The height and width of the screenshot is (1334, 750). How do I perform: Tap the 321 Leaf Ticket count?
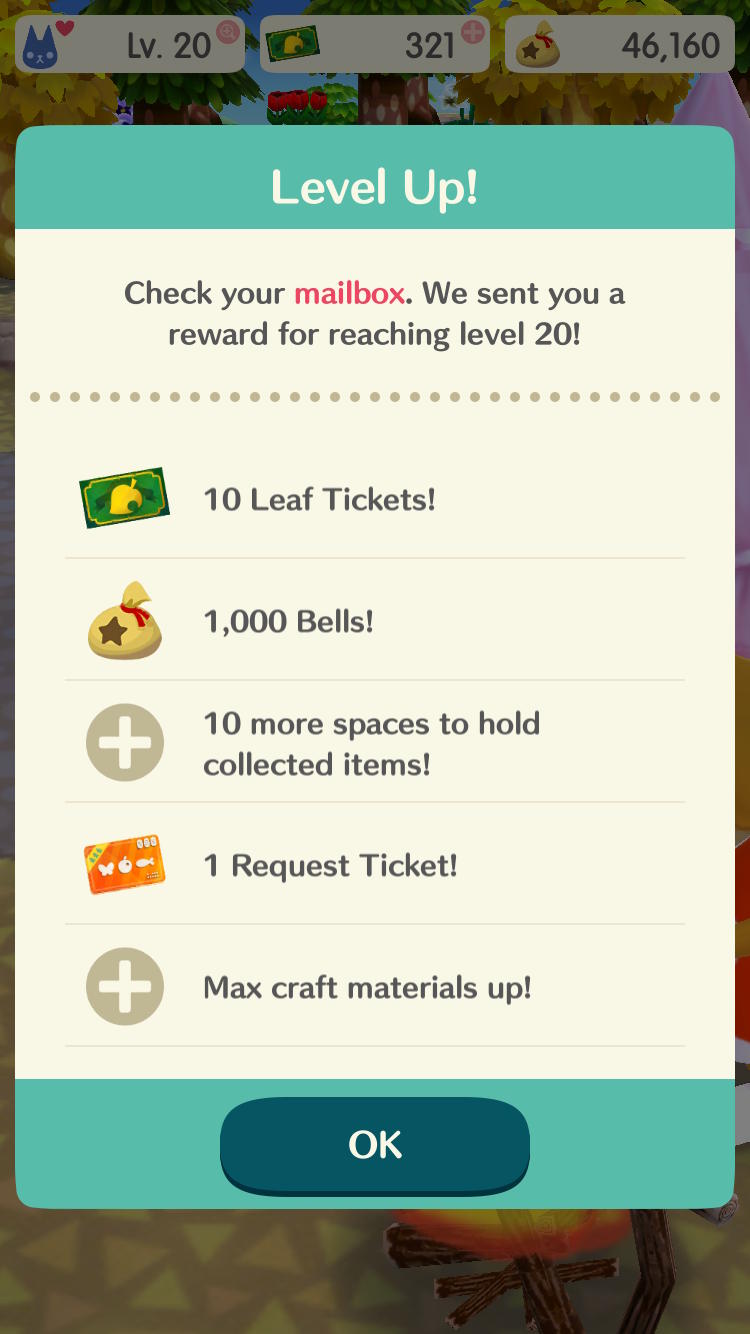coord(428,43)
